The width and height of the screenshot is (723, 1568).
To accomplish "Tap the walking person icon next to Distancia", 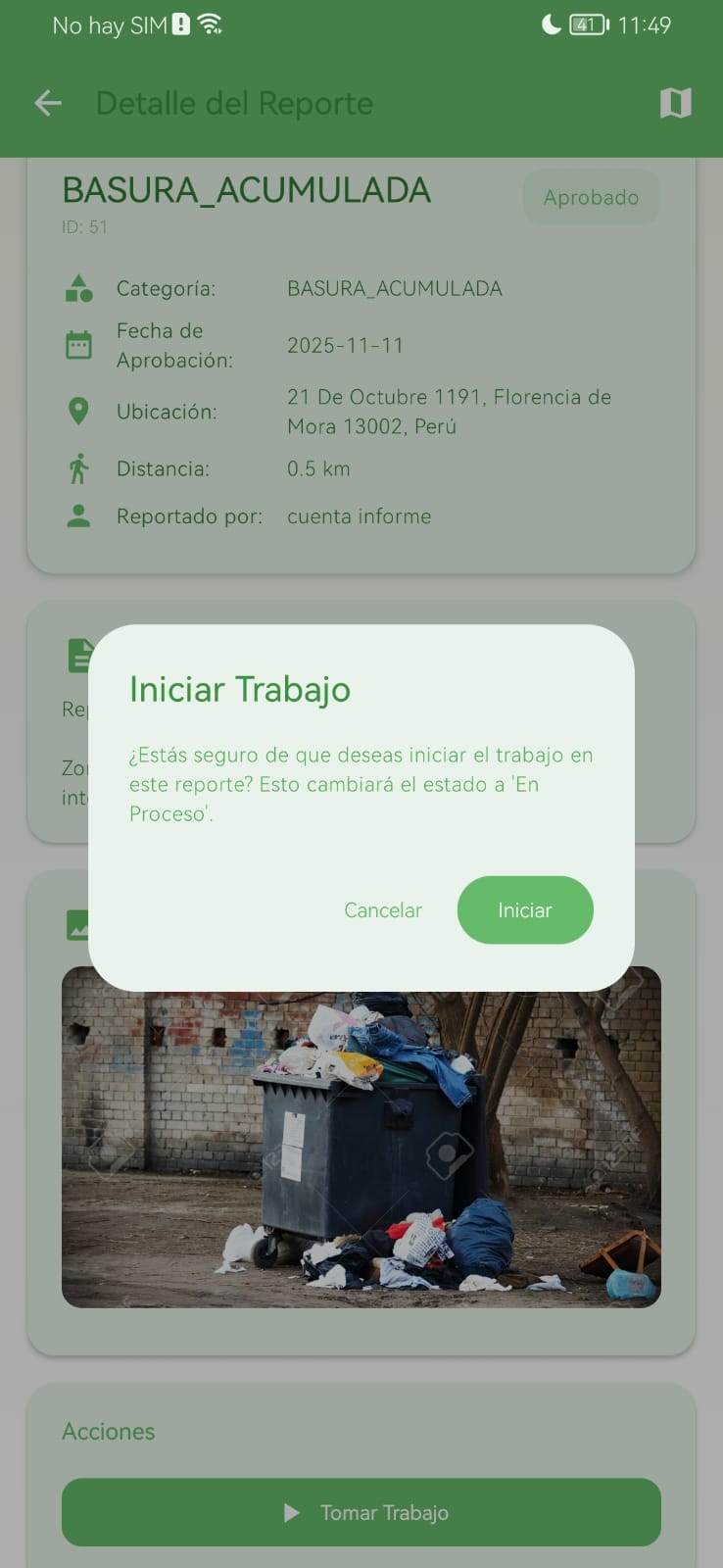I will [x=78, y=468].
